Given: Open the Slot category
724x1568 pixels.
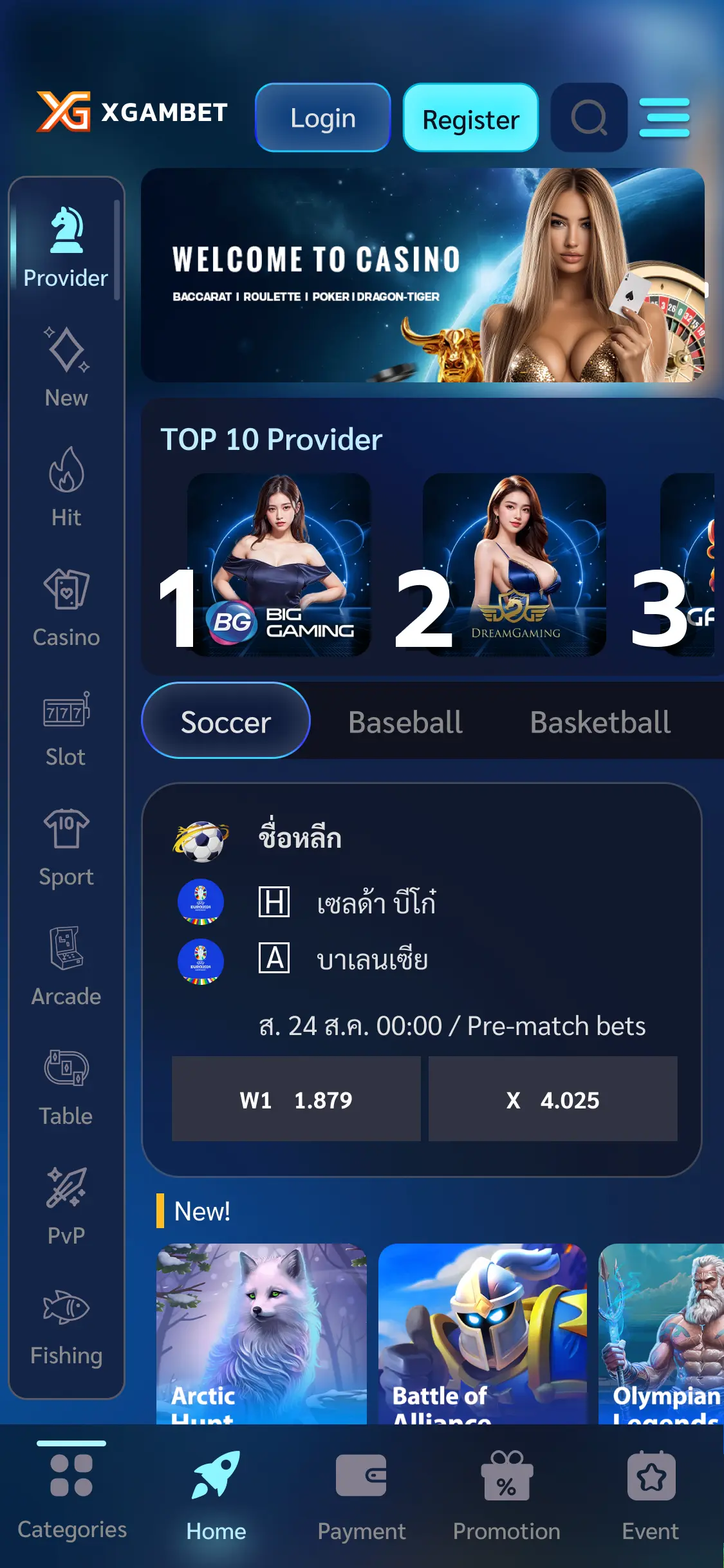Looking at the screenshot, I should (x=66, y=728).
